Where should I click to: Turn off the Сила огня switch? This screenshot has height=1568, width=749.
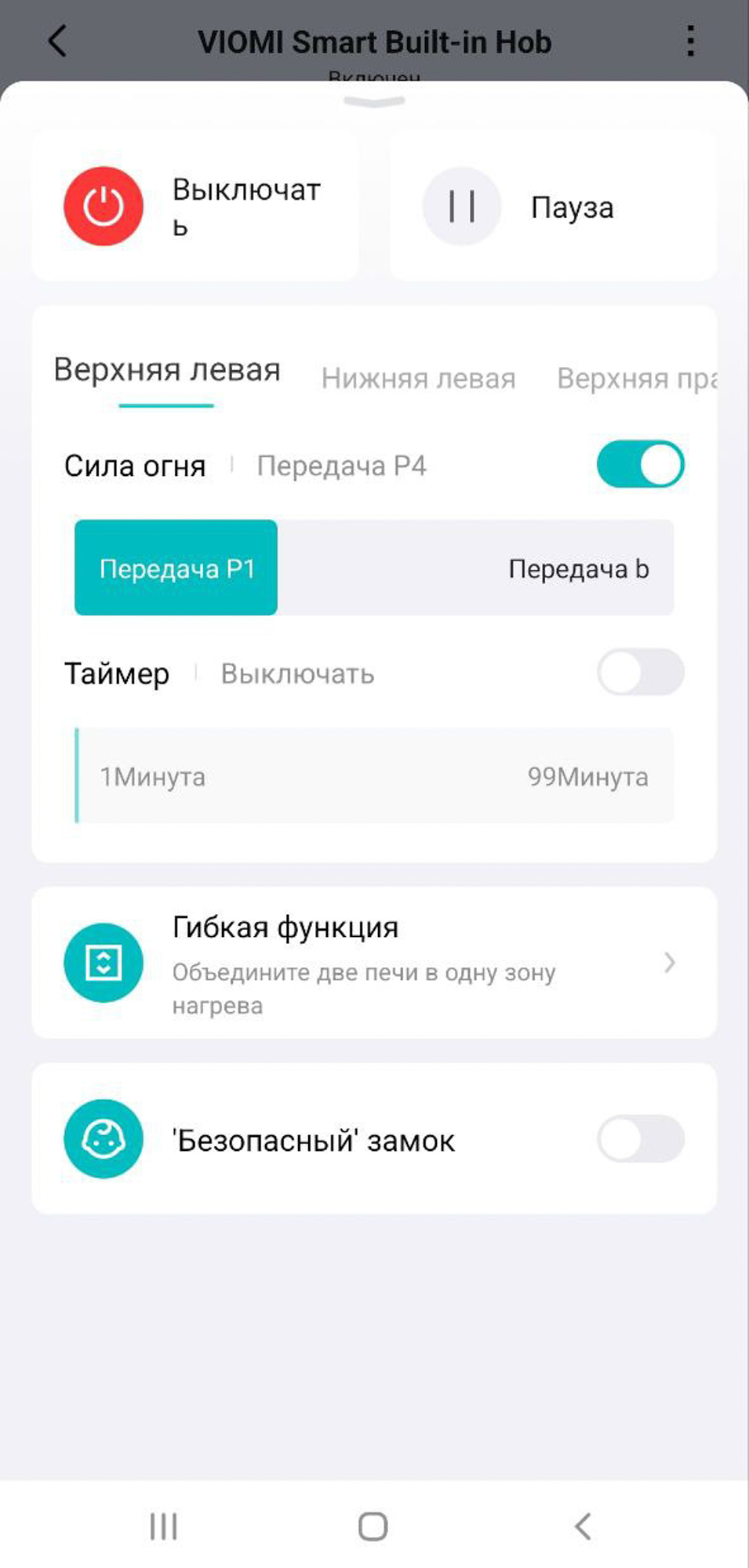click(x=640, y=464)
